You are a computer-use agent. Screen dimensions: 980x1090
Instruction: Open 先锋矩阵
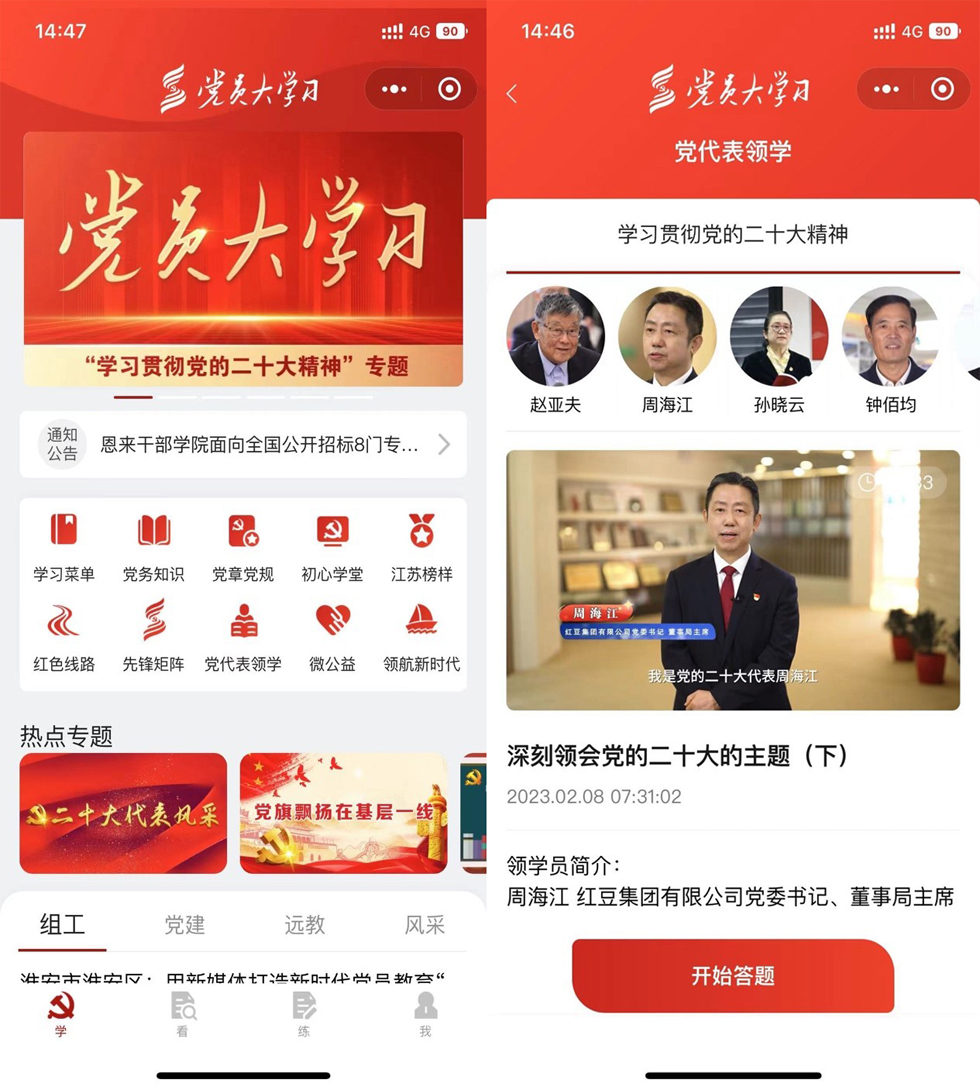point(153,637)
